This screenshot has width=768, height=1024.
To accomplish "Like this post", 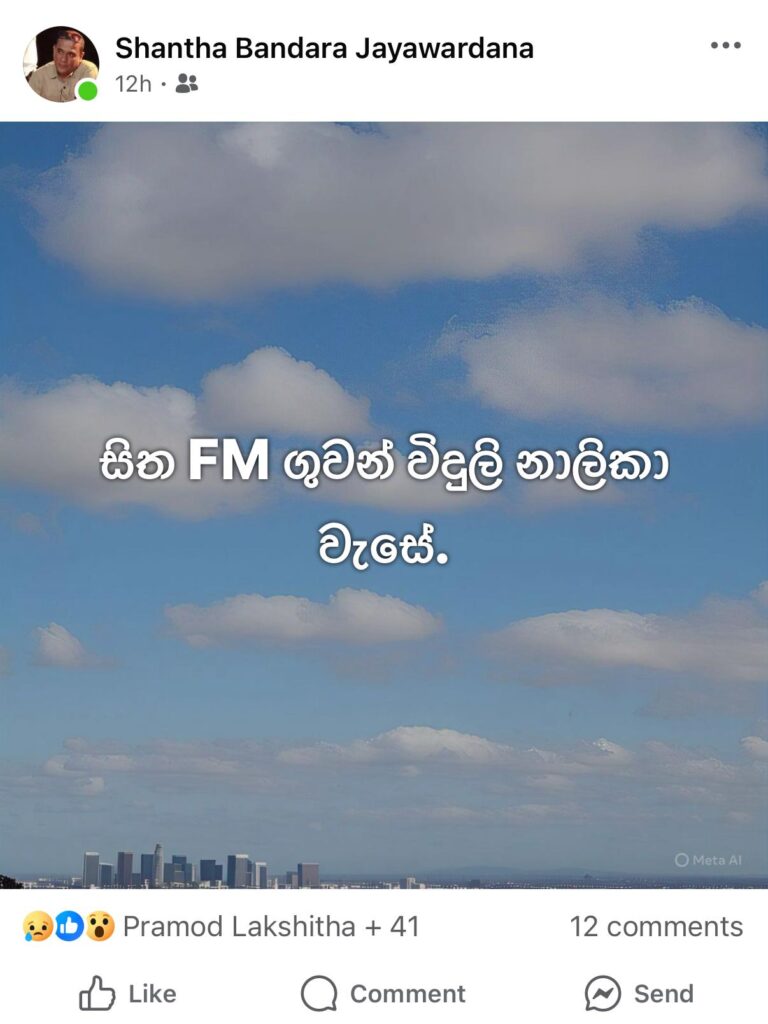I will click(127, 993).
